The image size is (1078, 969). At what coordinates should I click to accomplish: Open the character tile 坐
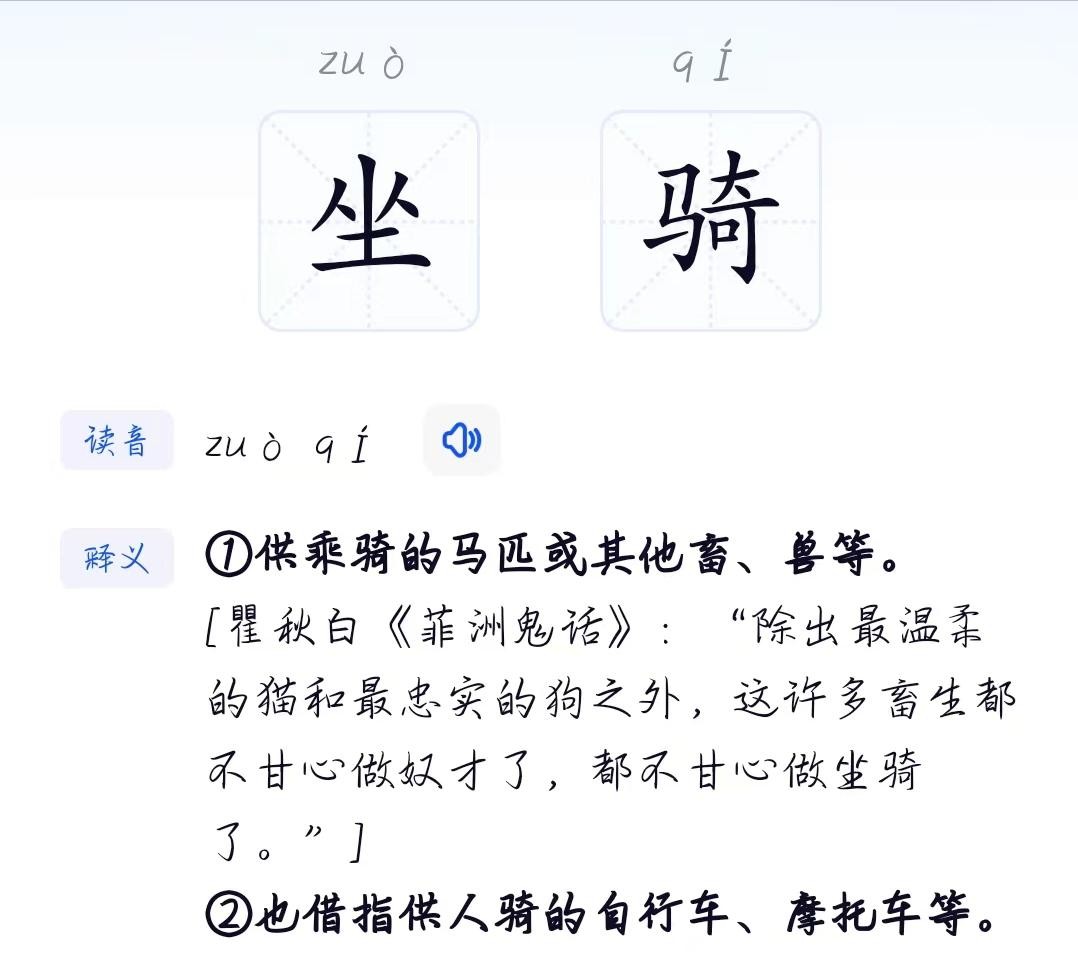pyautogui.click(x=369, y=221)
